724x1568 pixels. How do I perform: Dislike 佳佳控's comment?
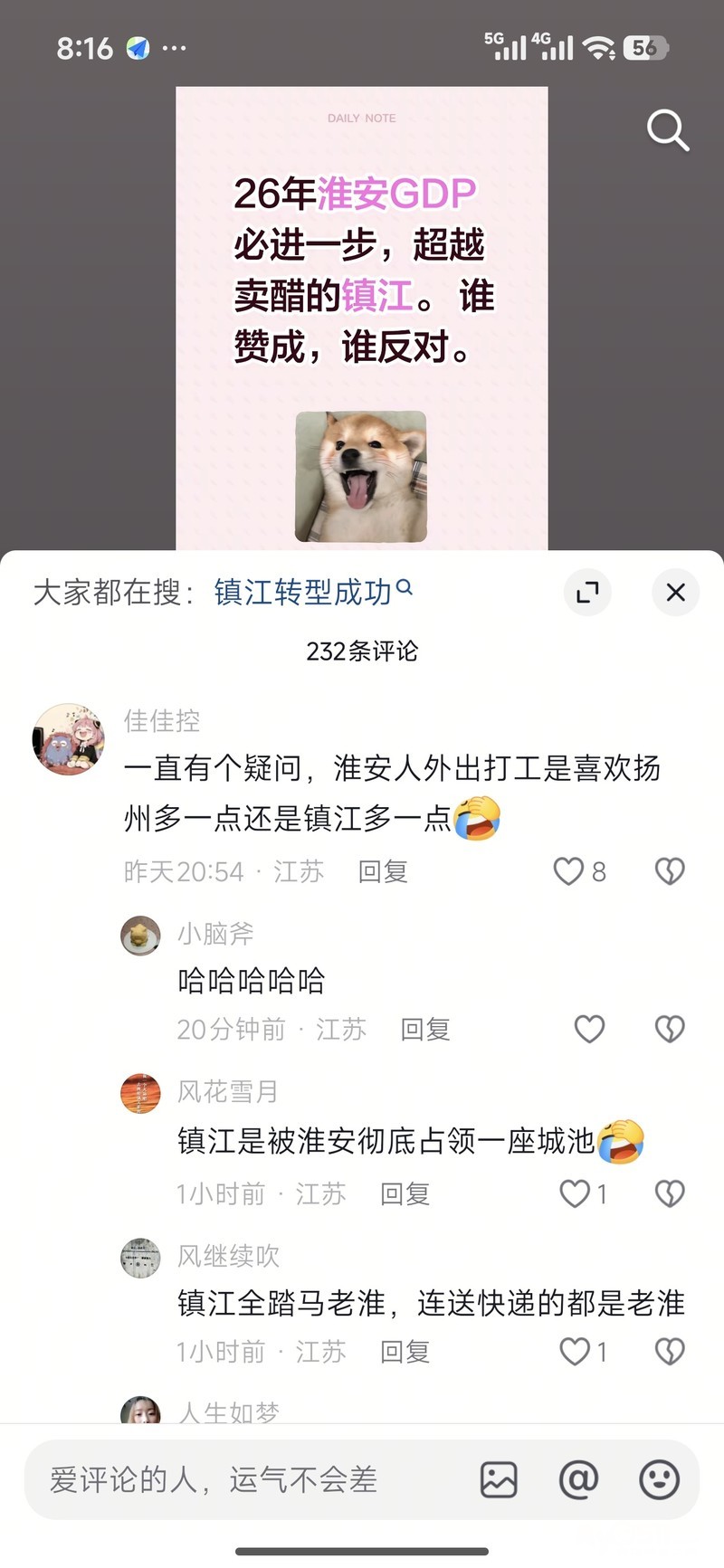[x=670, y=871]
